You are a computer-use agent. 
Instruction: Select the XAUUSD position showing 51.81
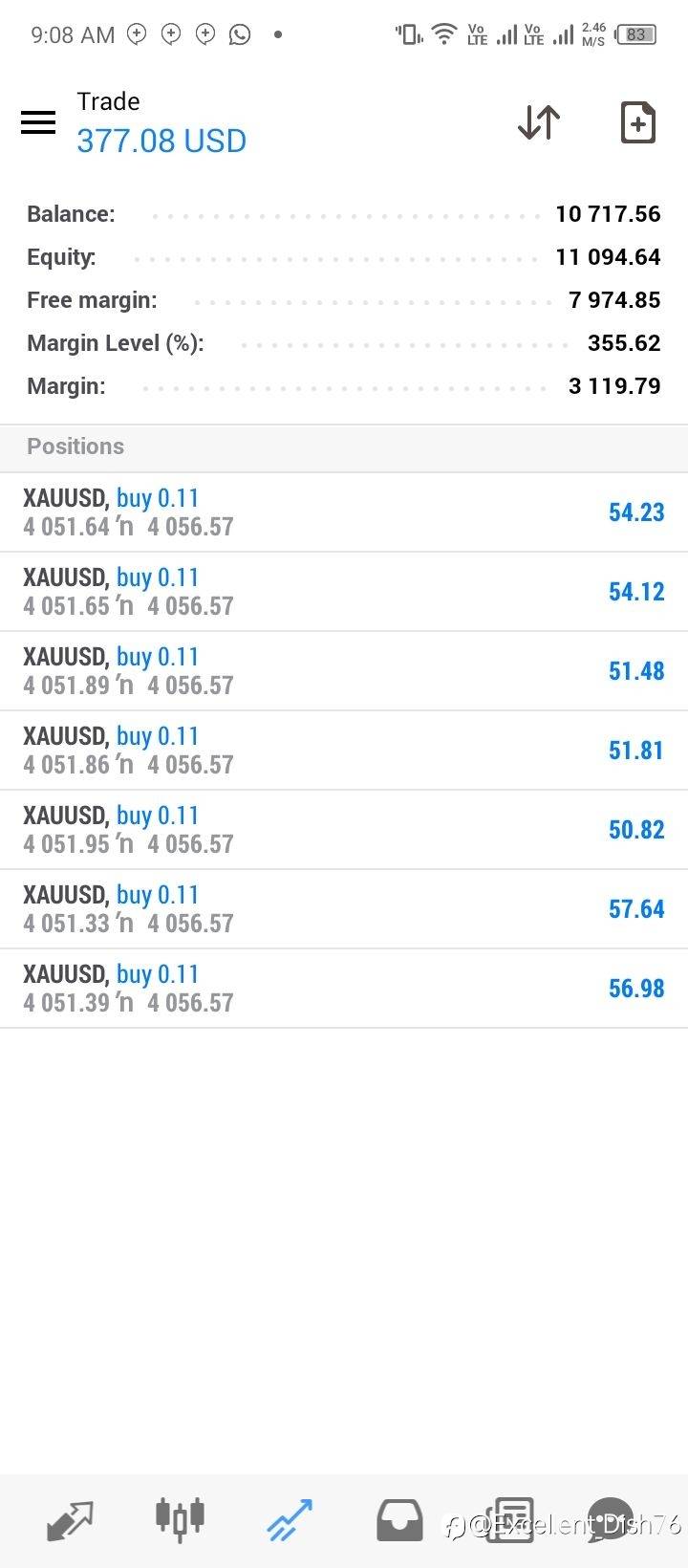click(344, 751)
